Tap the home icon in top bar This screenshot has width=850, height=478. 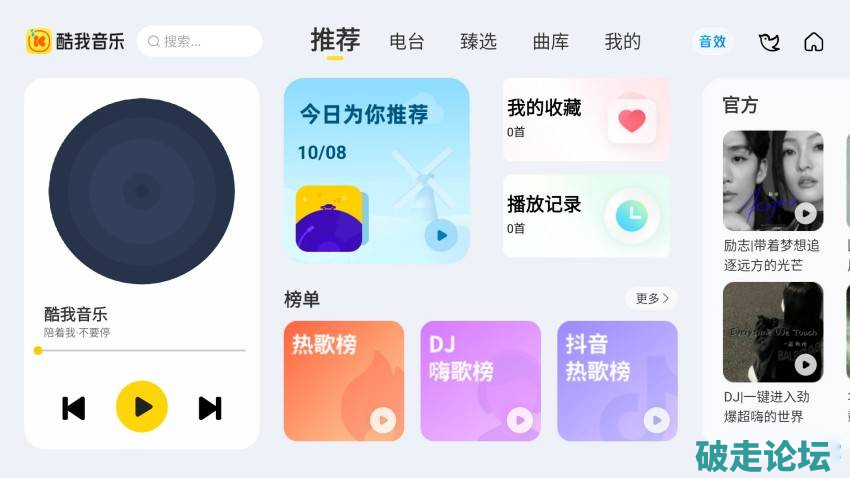[x=814, y=42]
